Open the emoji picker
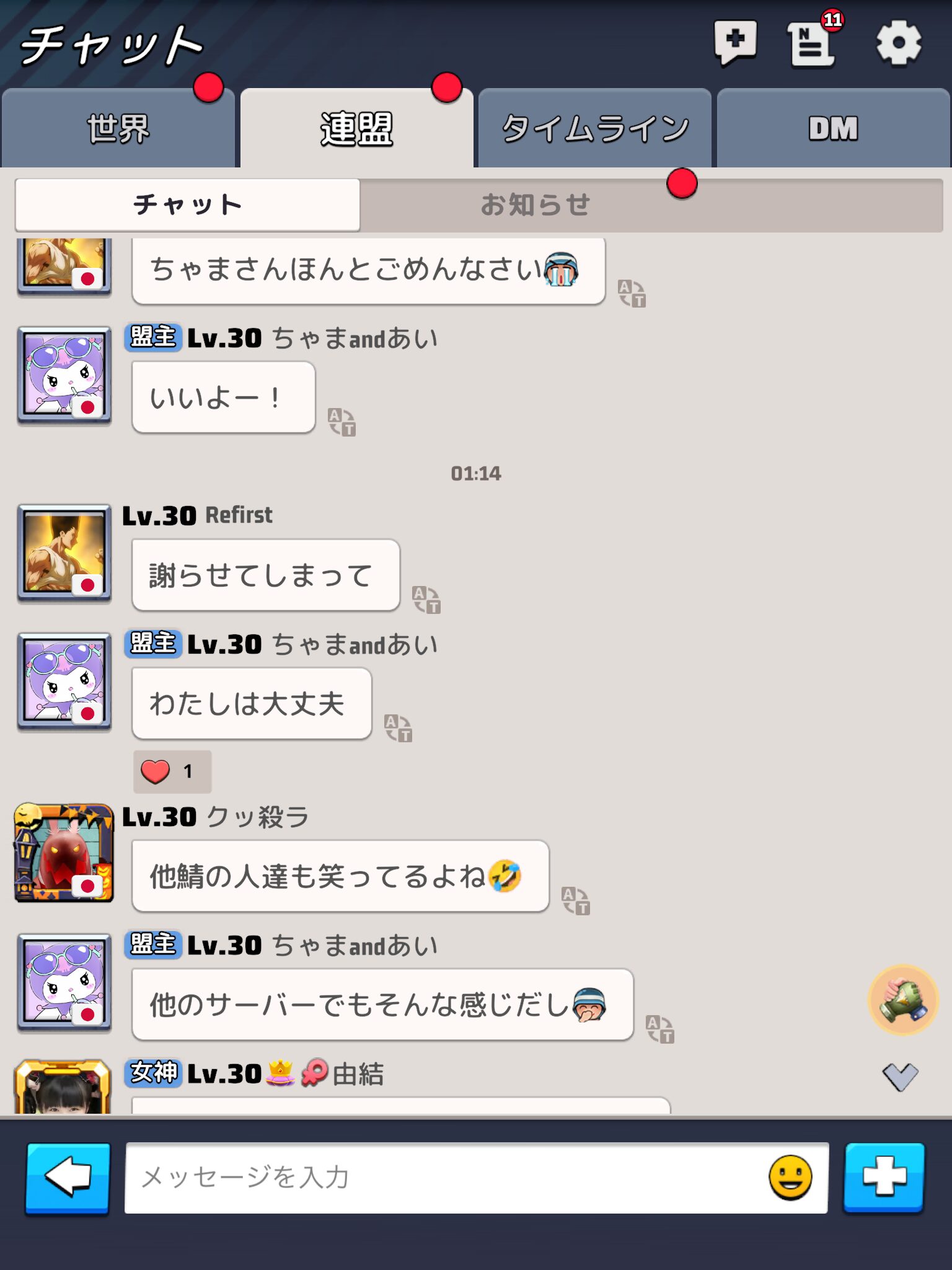This screenshot has width=952, height=1270. coord(790,1177)
